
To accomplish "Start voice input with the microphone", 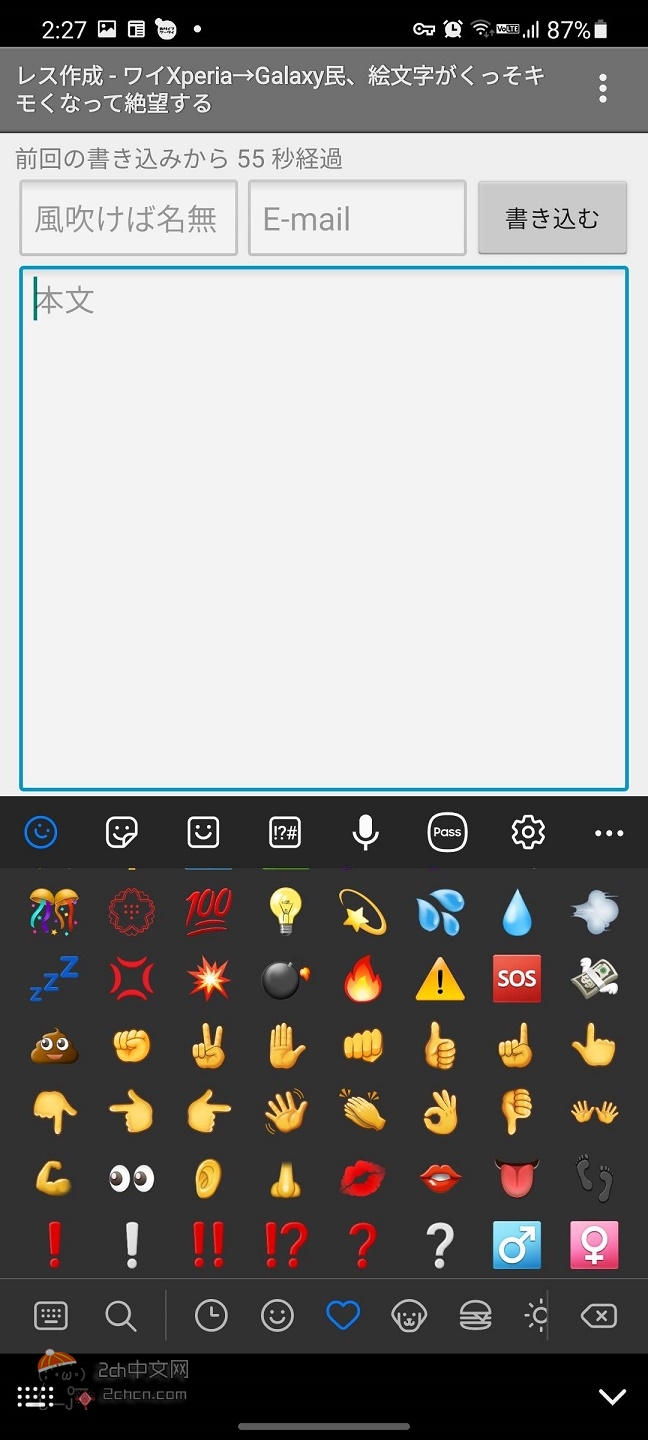I will [365, 832].
